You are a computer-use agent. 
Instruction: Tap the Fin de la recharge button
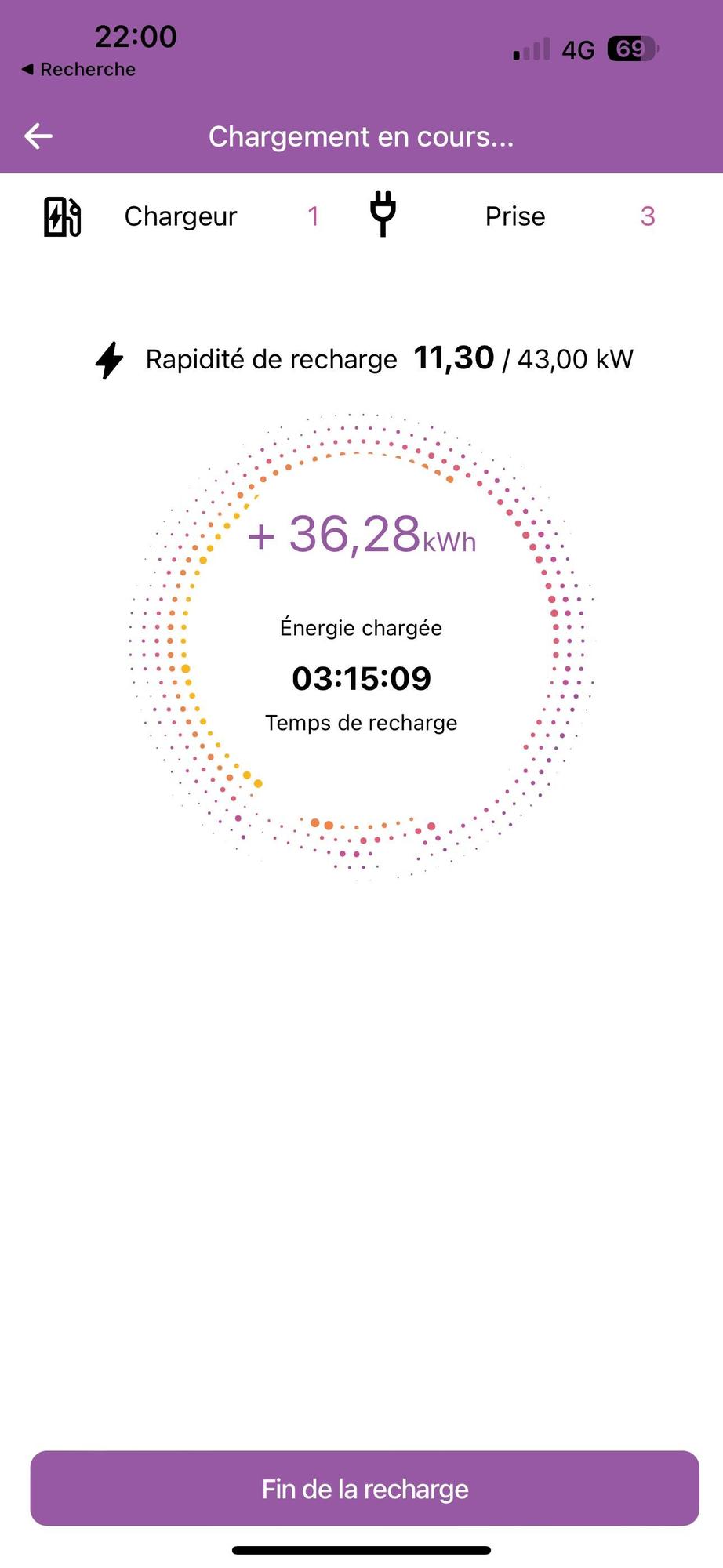[x=365, y=1488]
